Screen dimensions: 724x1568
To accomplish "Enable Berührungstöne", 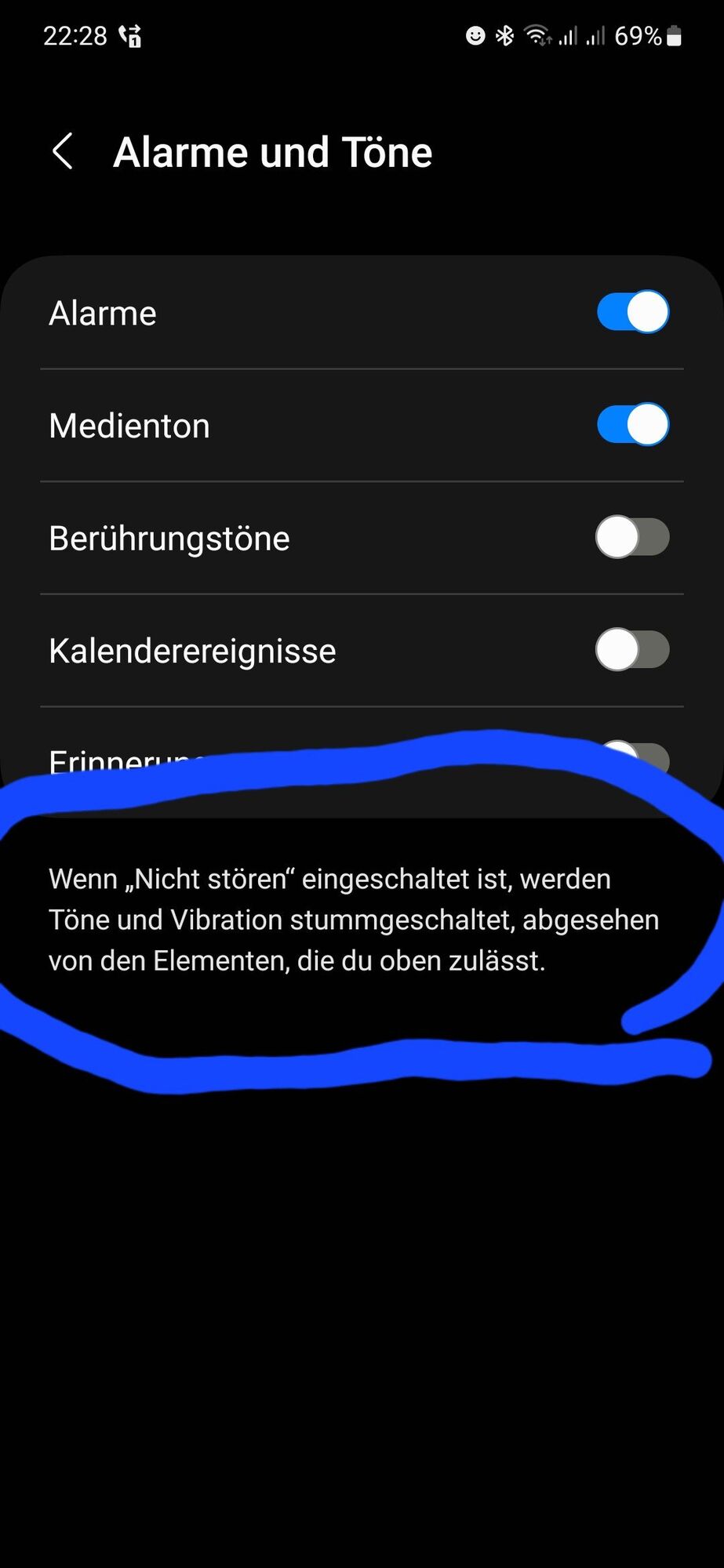I will coord(632,538).
